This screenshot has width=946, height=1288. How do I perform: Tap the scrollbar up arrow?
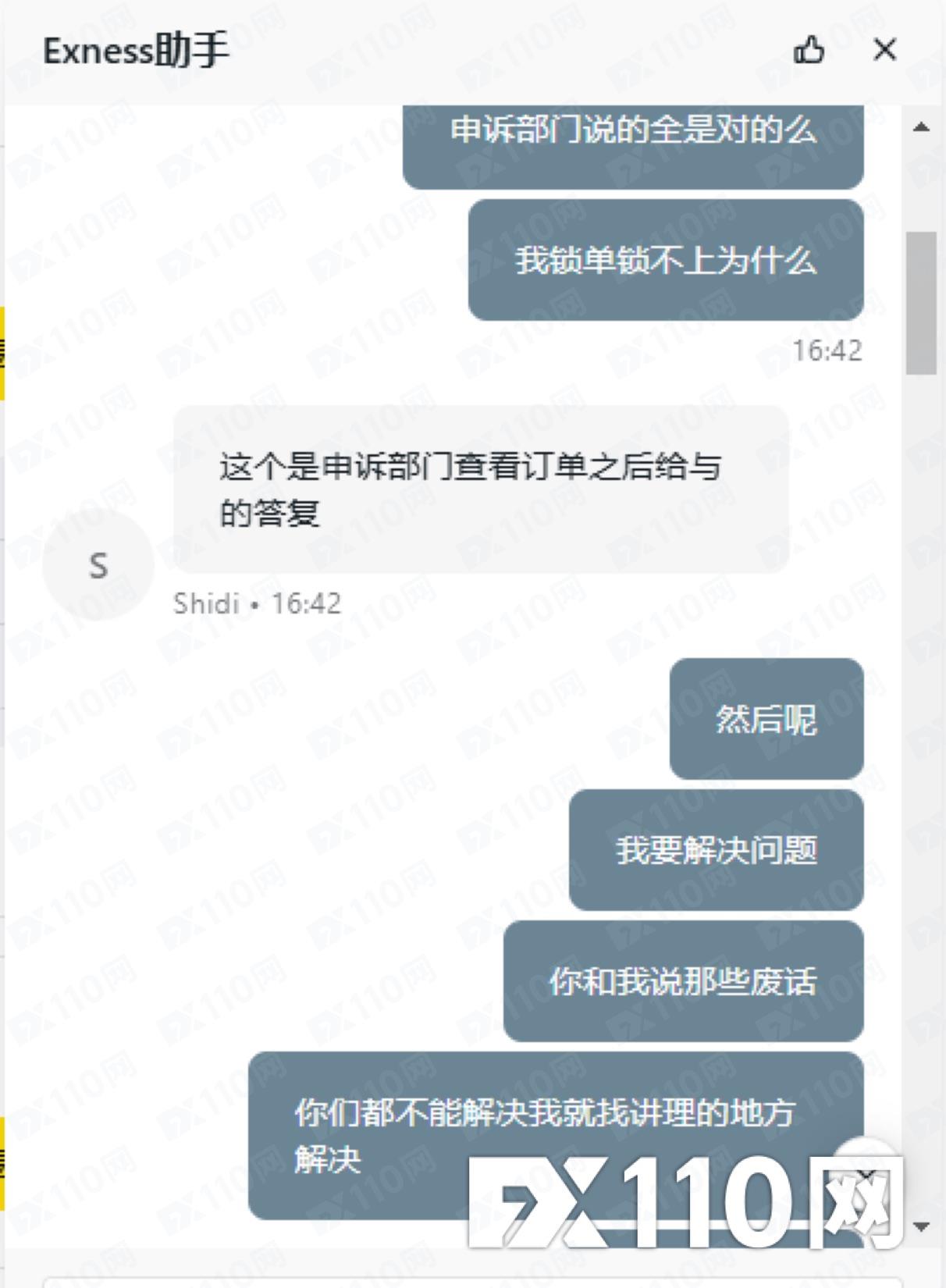coord(921,127)
